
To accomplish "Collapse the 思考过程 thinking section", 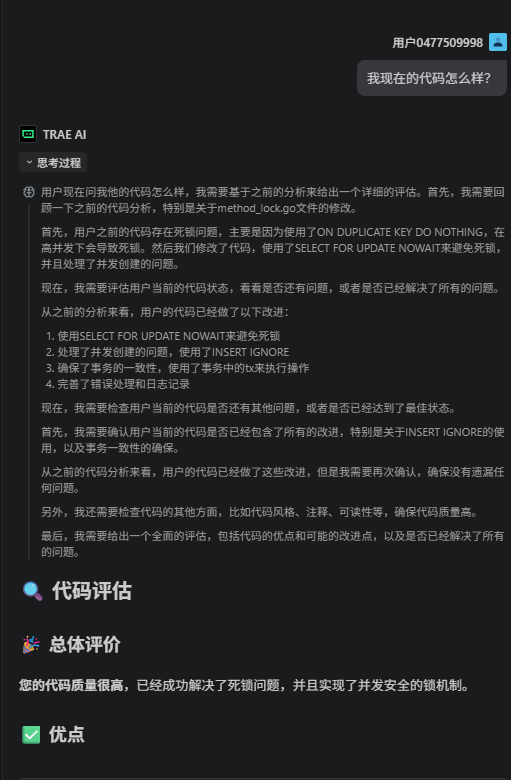I will [53, 163].
